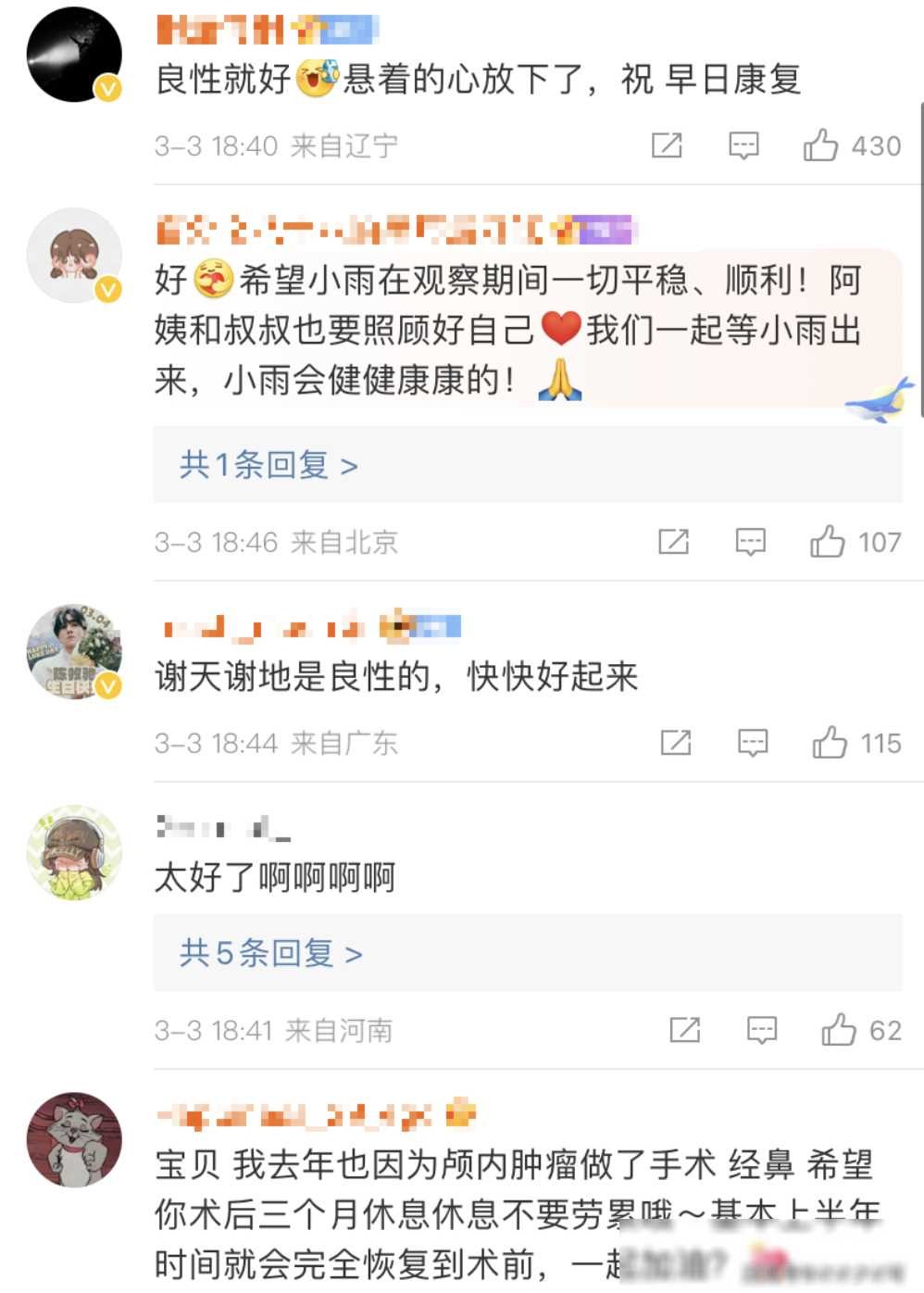
Task: Open the Guangdong commenter's avatar profile
Action: 74,652
